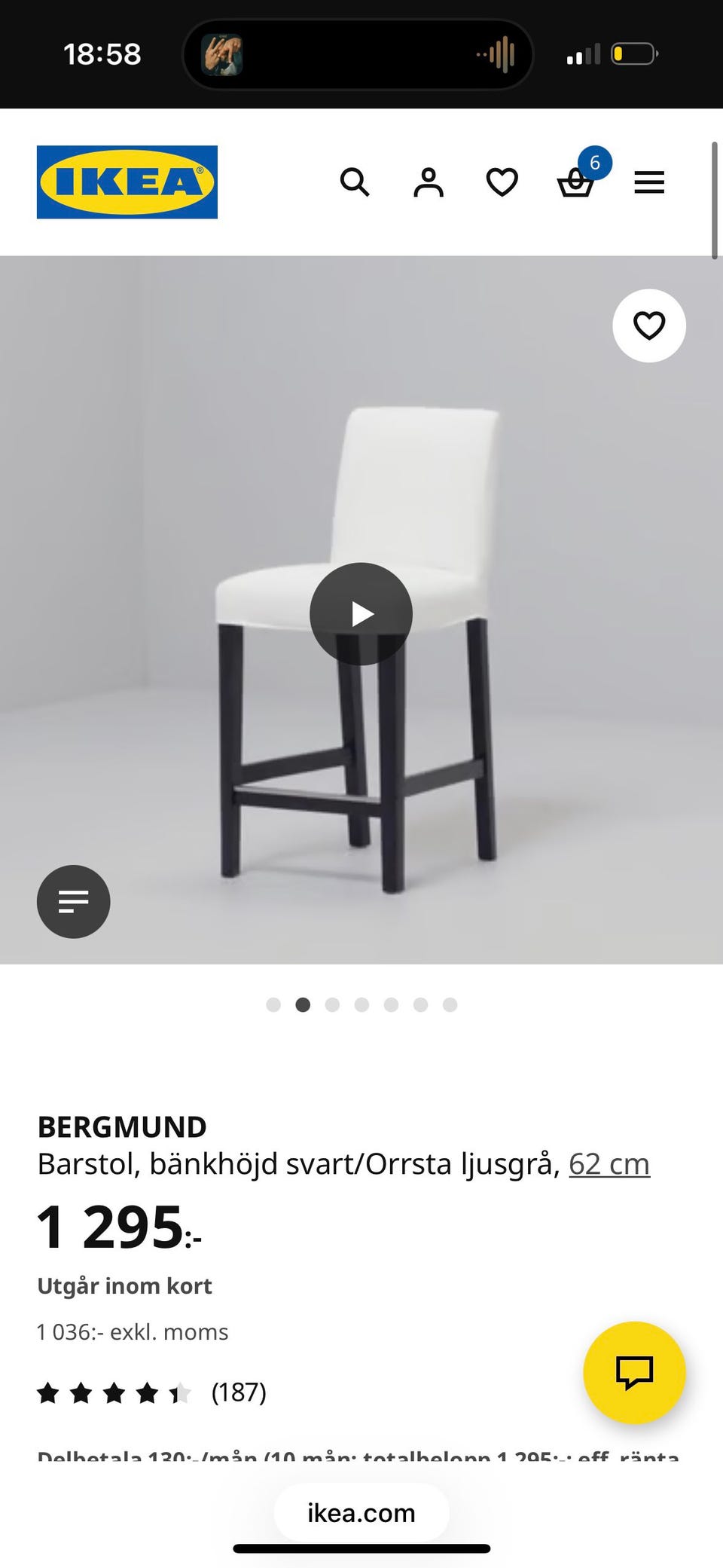View the shopping cart with 6 items
The image size is (723, 1568).
pos(576,182)
